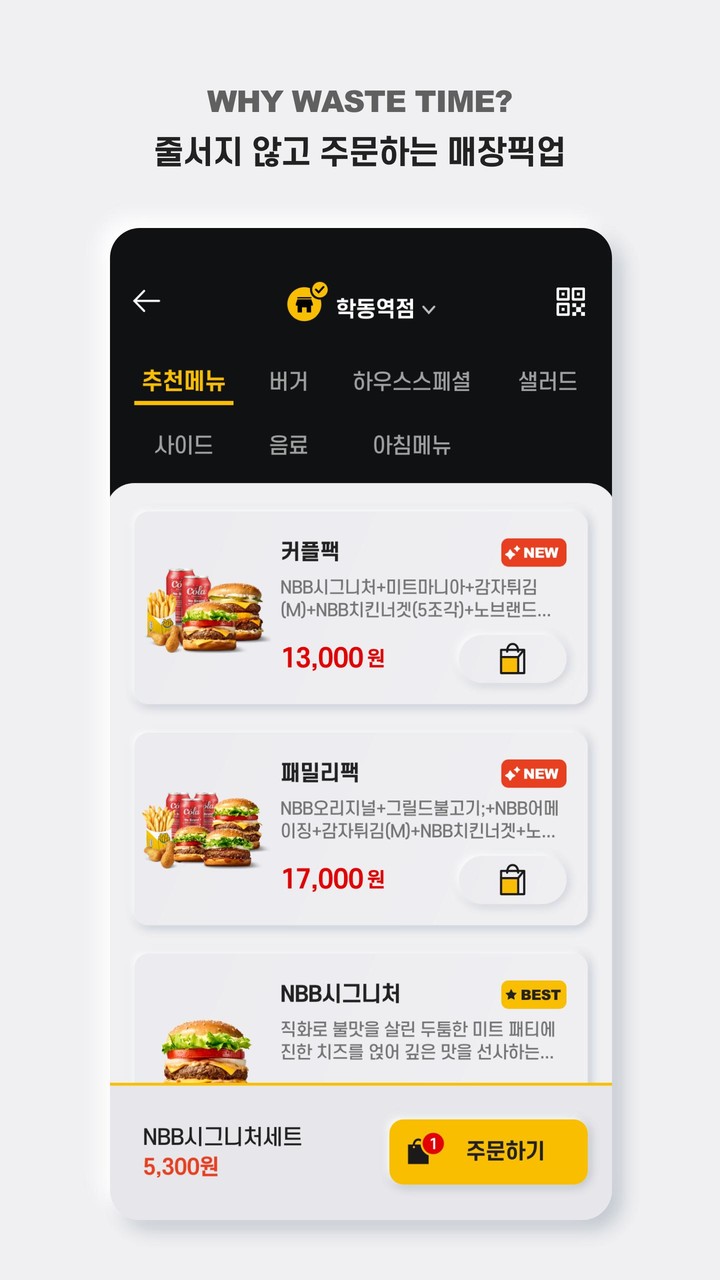Tap the back arrow to exit the menu

coord(146,299)
